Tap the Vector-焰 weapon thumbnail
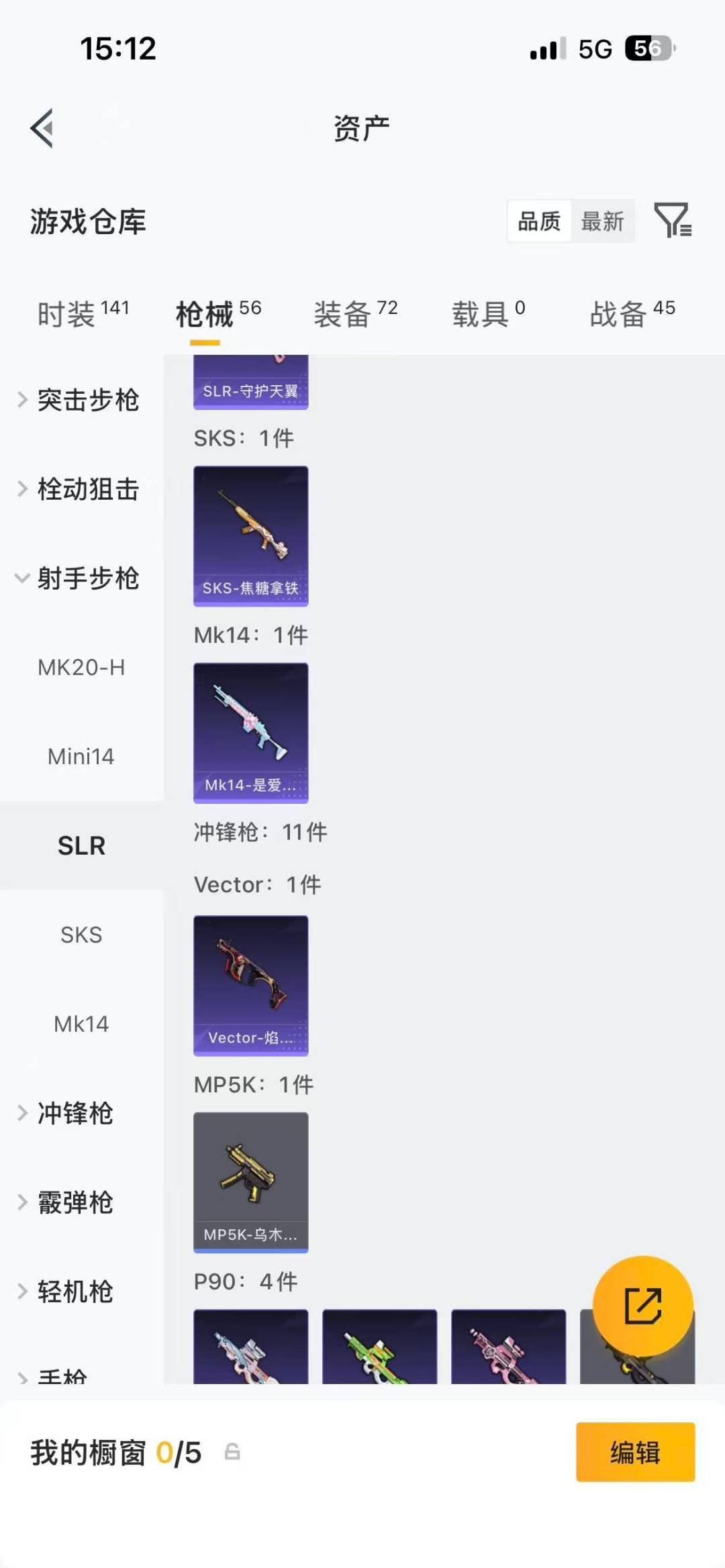Screen dimensions: 725x1568 coord(250,983)
